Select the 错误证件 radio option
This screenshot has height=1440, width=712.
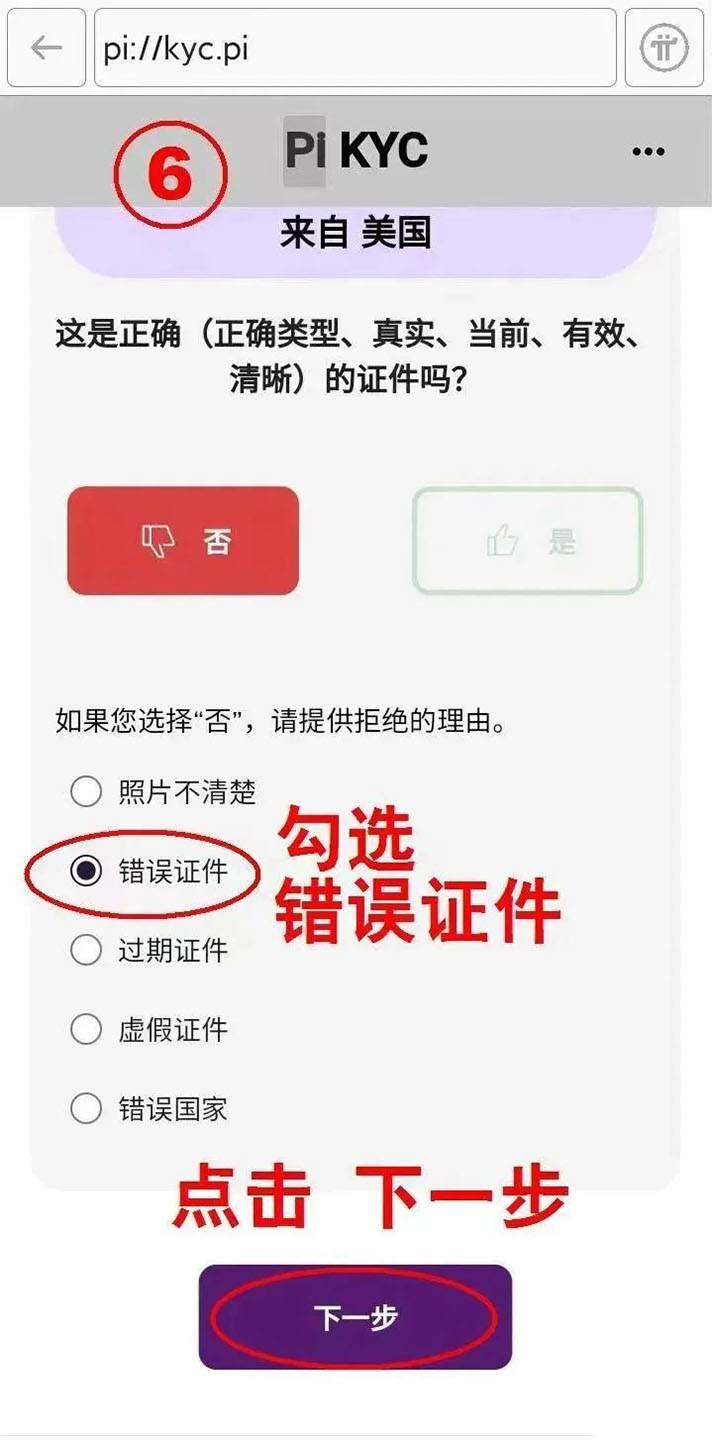87,871
